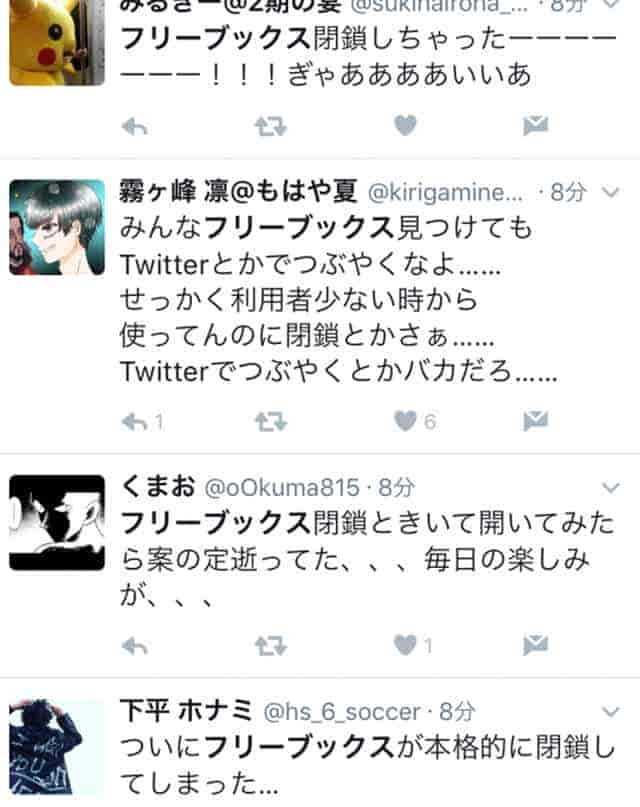
Task: Open 霧ヶ峰 凛's profile picture
Action: pos(57,227)
